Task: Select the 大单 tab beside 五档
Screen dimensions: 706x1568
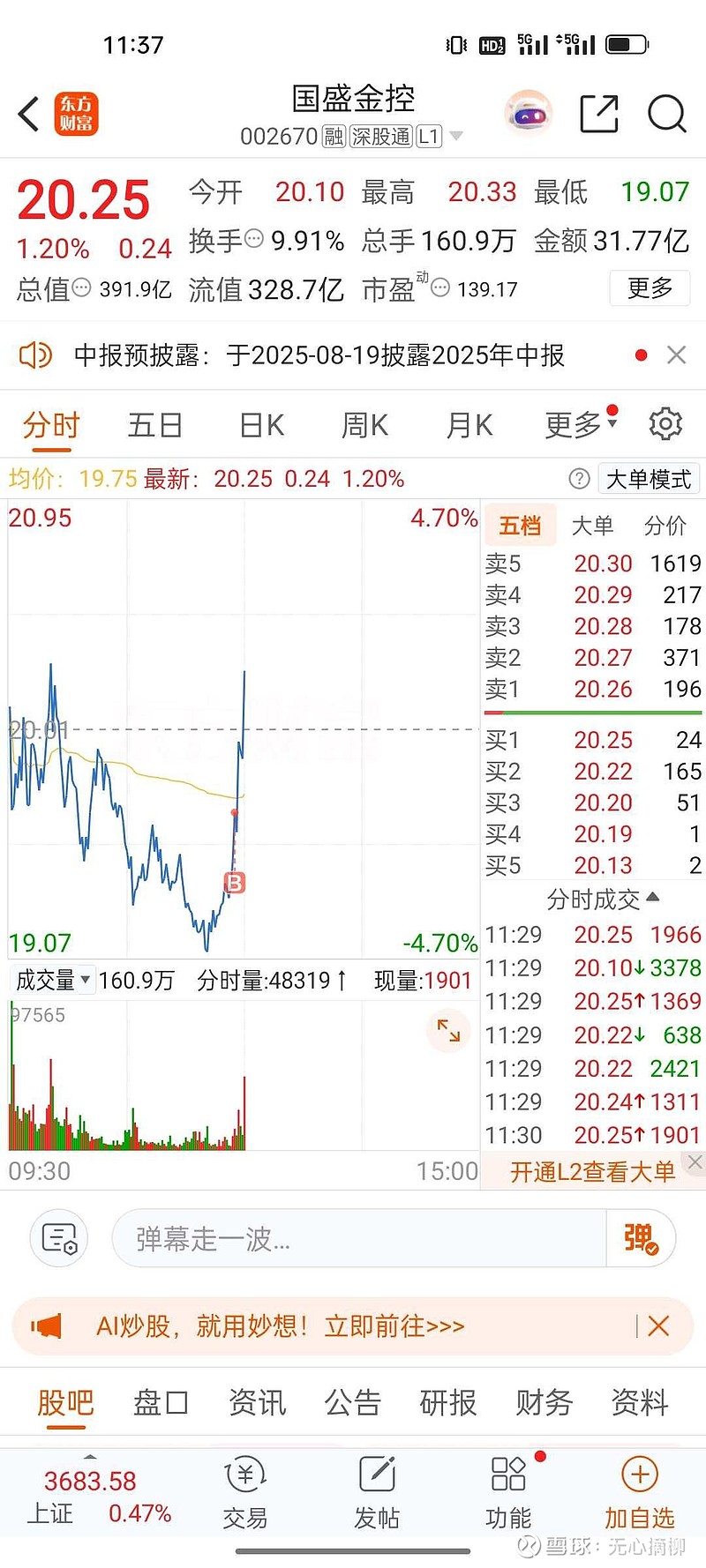Action: click(x=592, y=526)
